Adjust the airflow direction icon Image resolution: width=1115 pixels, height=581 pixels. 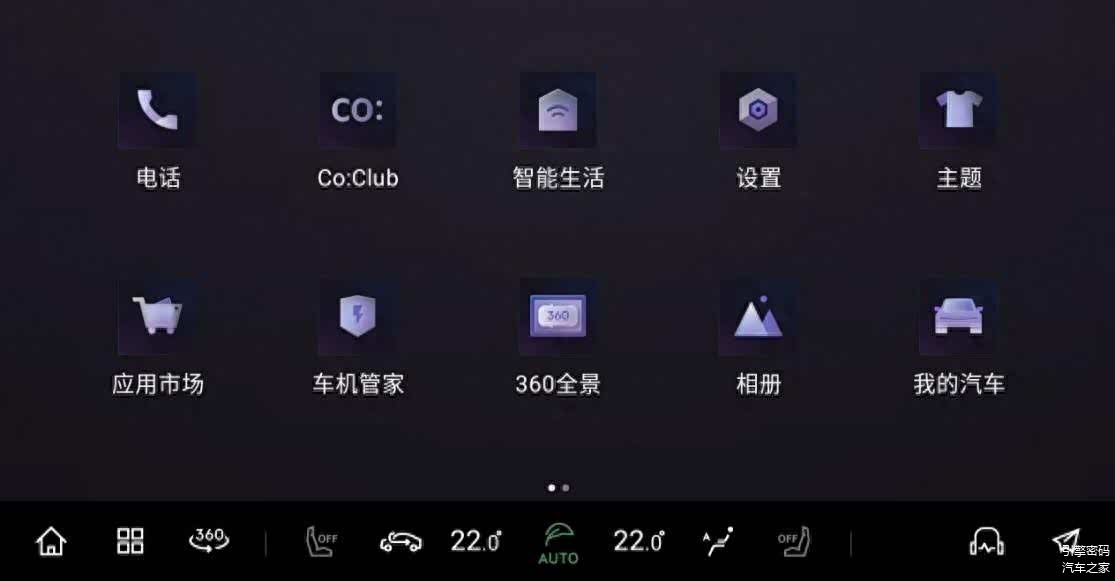719,541
